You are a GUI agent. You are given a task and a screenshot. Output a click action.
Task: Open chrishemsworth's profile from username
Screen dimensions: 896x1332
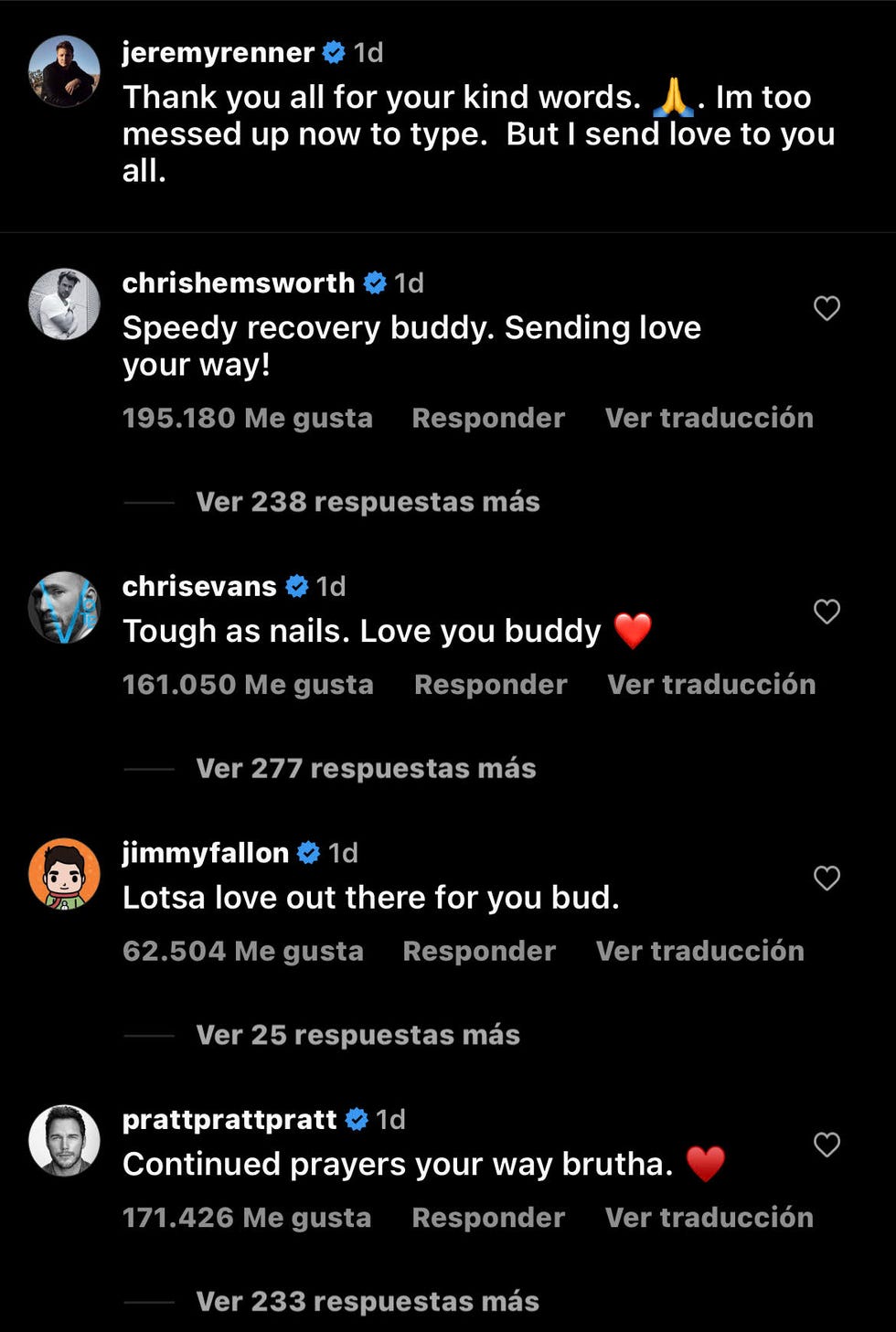point(238,283)
